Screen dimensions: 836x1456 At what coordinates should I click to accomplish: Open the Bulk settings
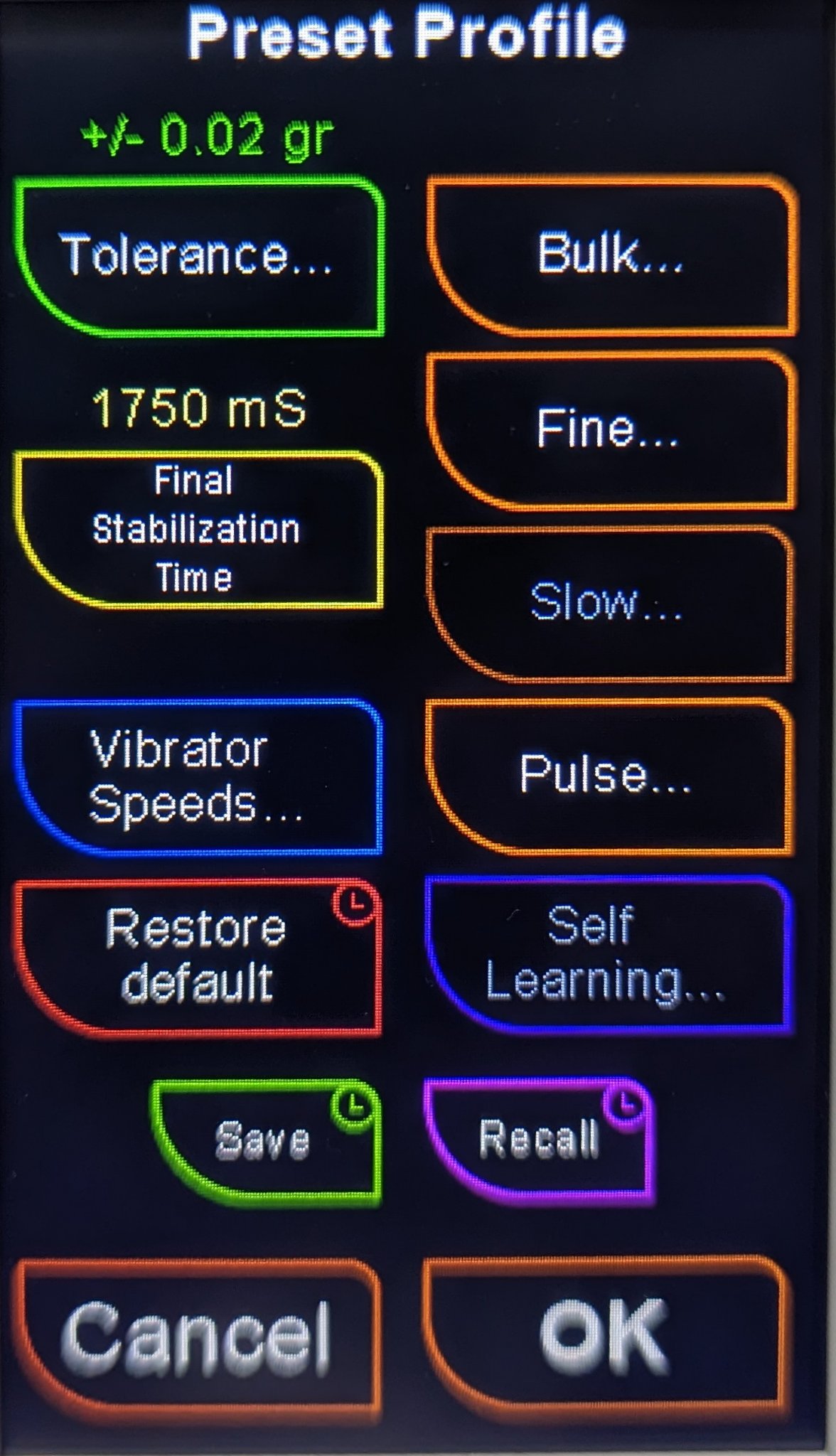click(x=610, y=256)
